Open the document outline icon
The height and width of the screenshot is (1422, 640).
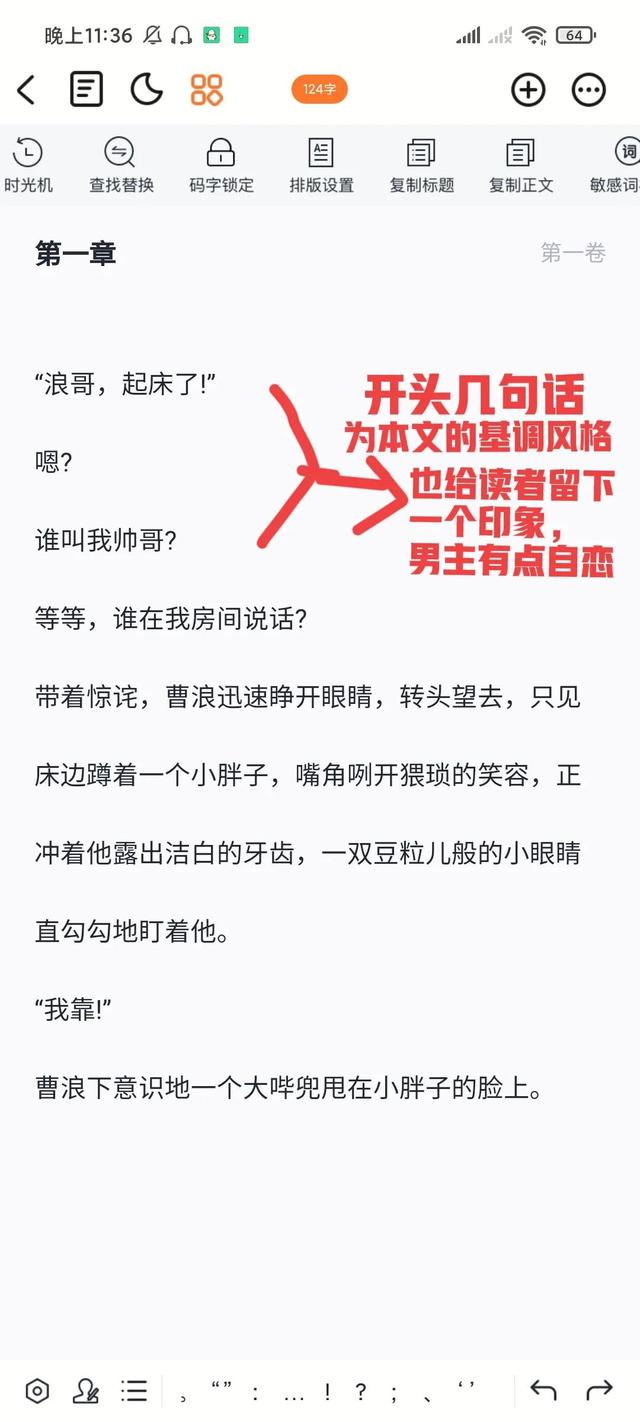tap(86, 90)
